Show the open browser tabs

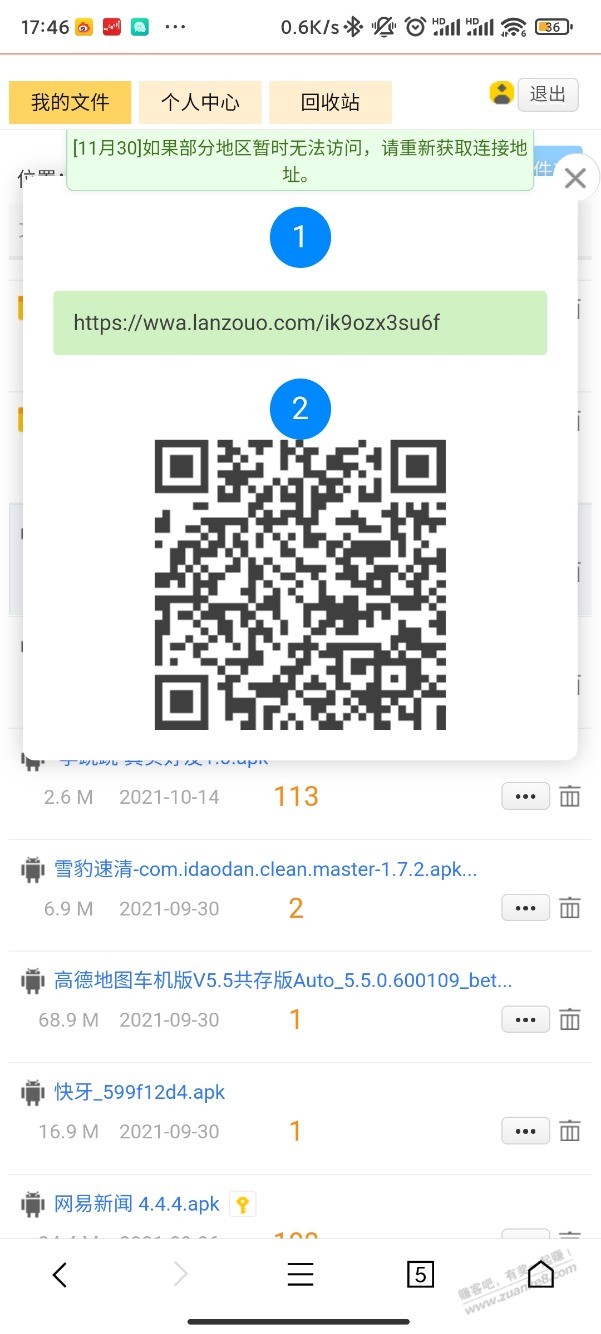tap(420, 1274)
